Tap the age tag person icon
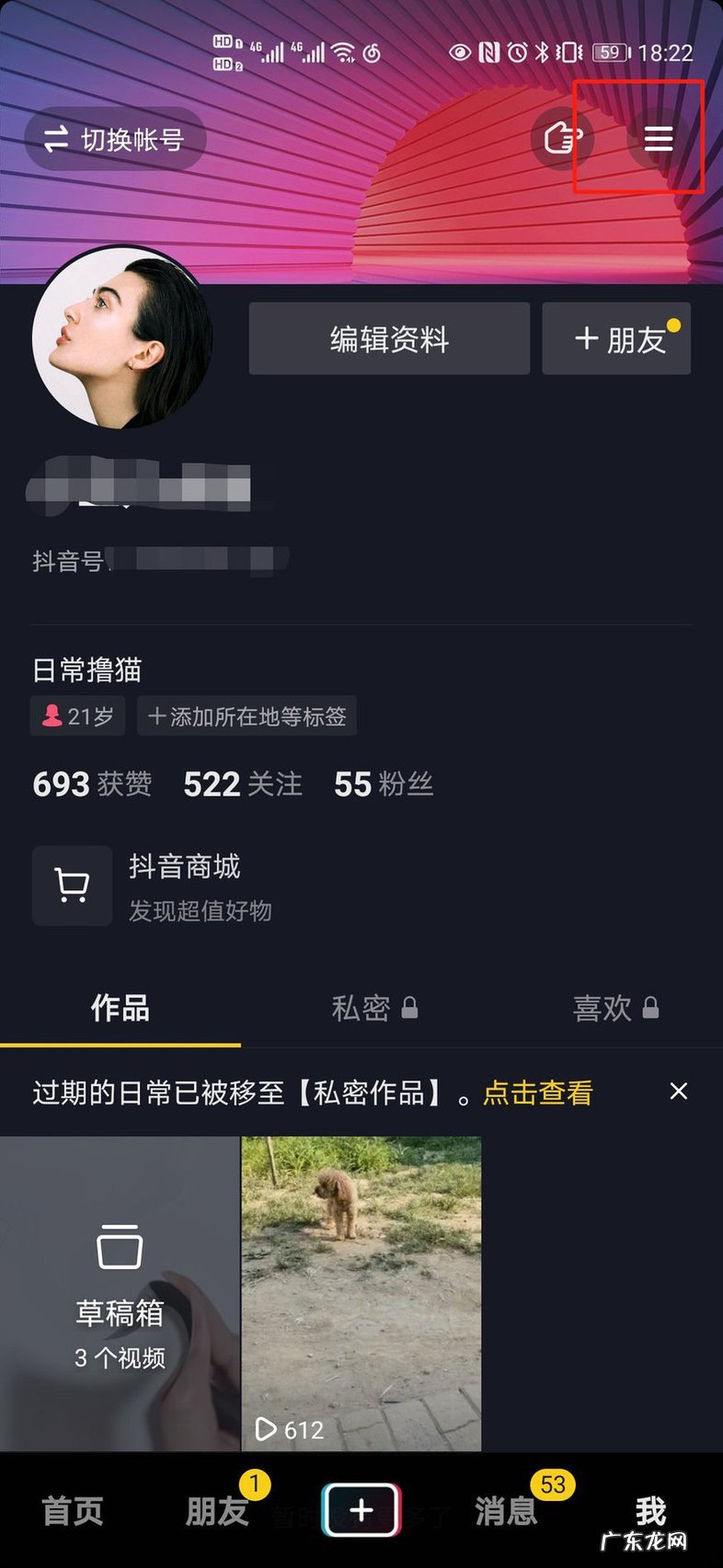 click(x=52, y=715)
